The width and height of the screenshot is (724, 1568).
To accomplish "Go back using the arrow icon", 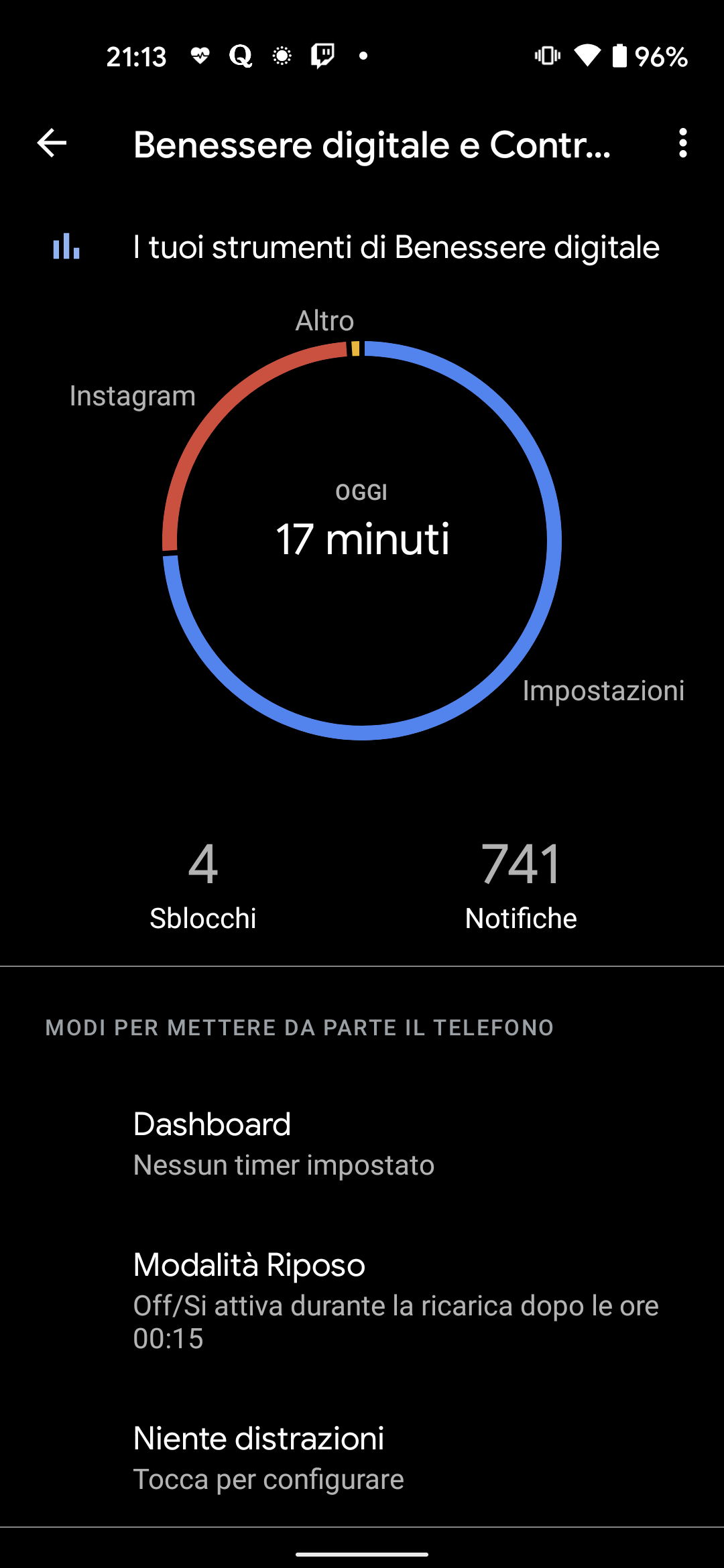I will [x=52, y=143].
